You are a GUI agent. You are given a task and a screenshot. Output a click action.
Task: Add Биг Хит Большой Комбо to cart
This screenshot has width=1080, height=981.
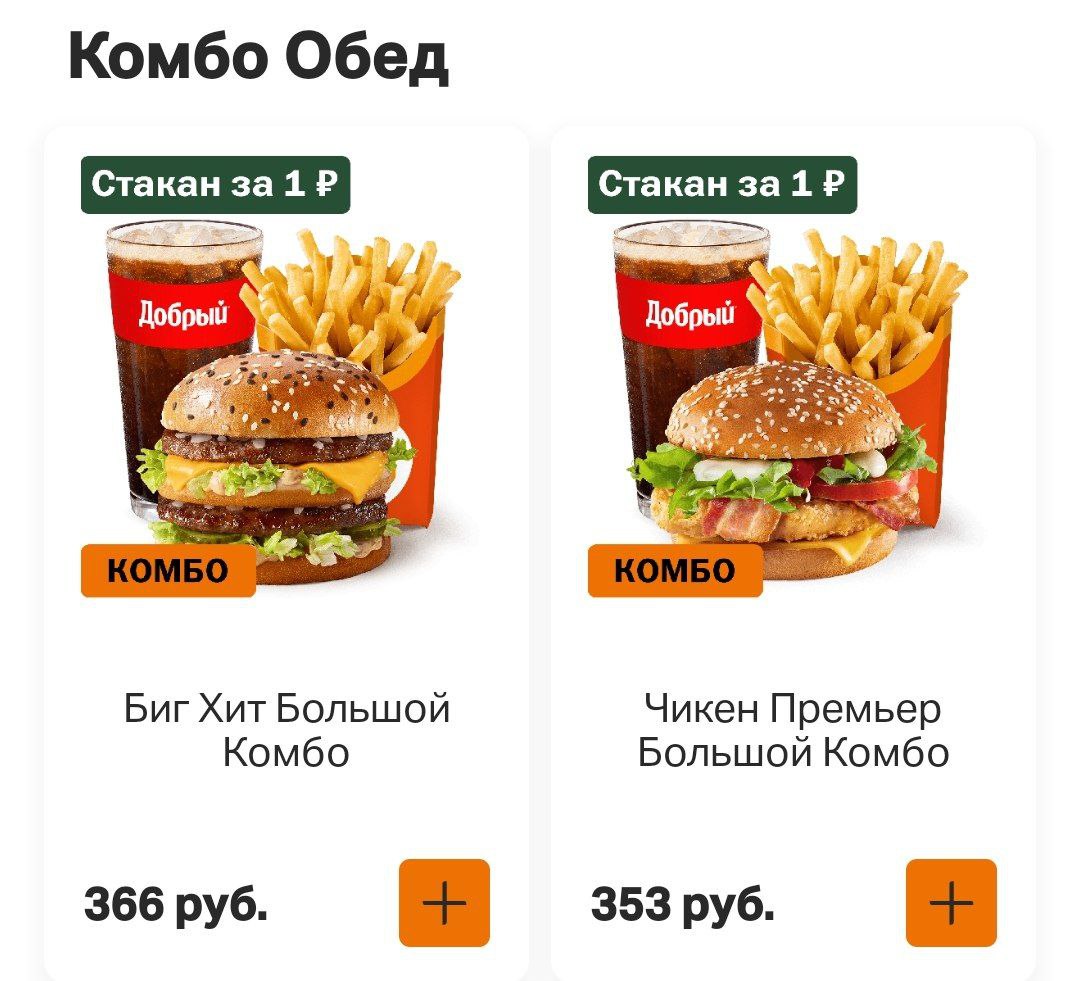(444, 902)
